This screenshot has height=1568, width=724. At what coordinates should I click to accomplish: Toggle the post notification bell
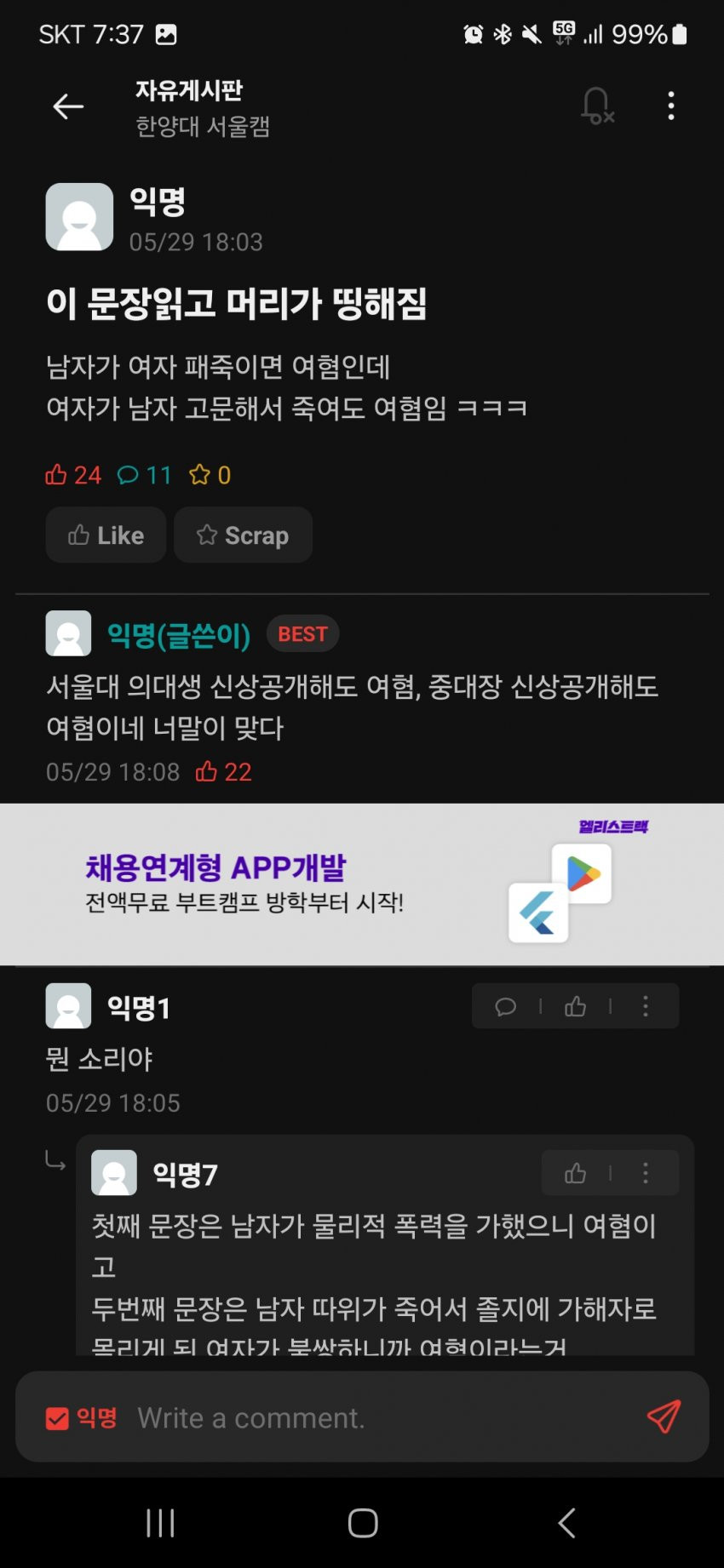[596, 106]
